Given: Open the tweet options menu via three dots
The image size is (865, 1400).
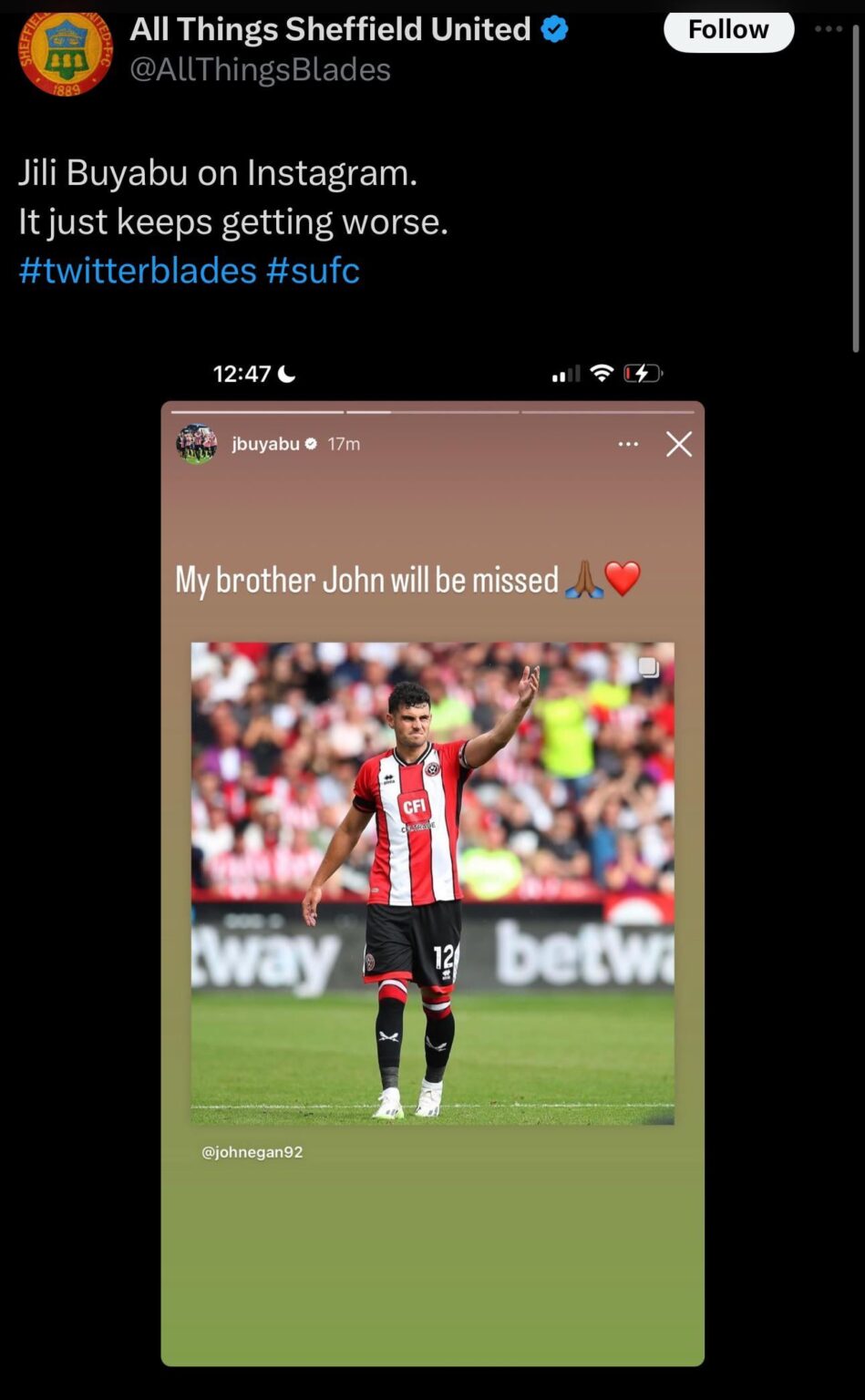Looking at the screenshot, I should (x=828, y=28).
